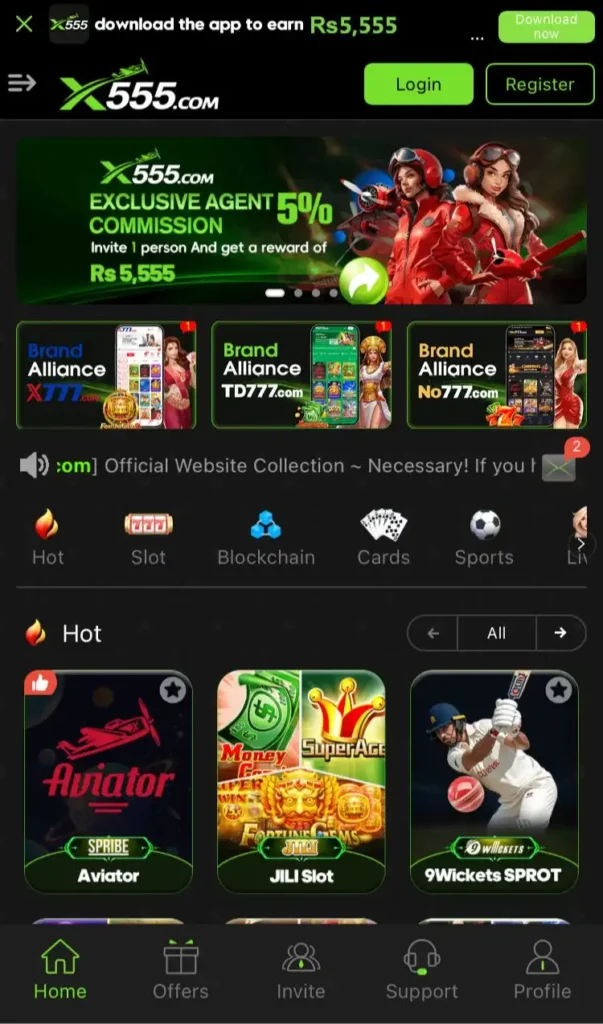Open the mail messages icon

point(559,465)
